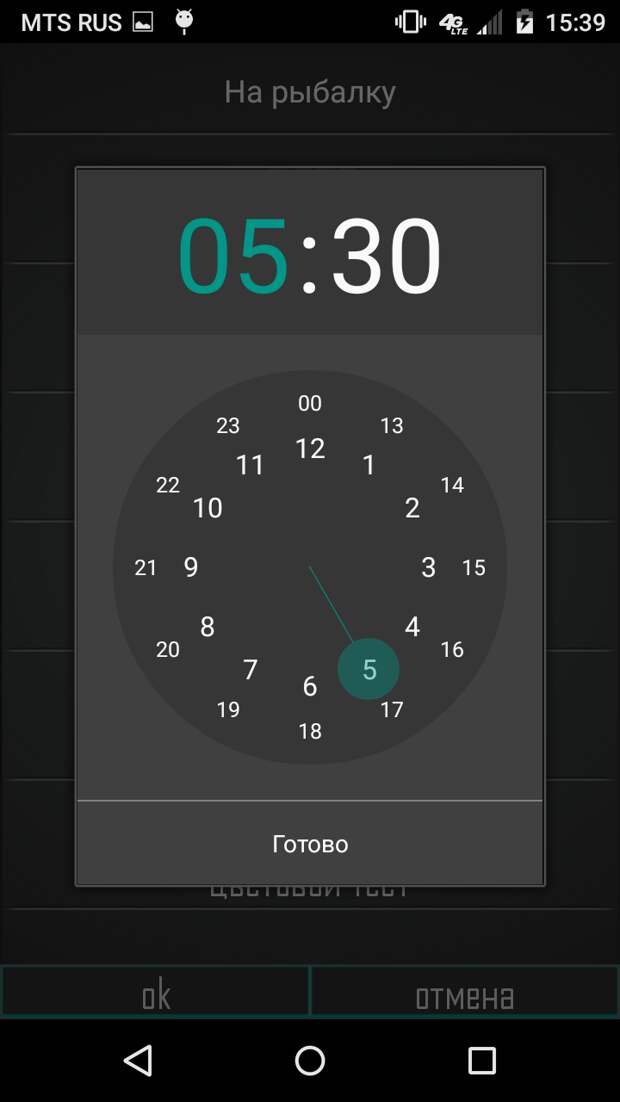Choose hour 16 on the outer ring
620x1102 pixels.
point(452,650)
